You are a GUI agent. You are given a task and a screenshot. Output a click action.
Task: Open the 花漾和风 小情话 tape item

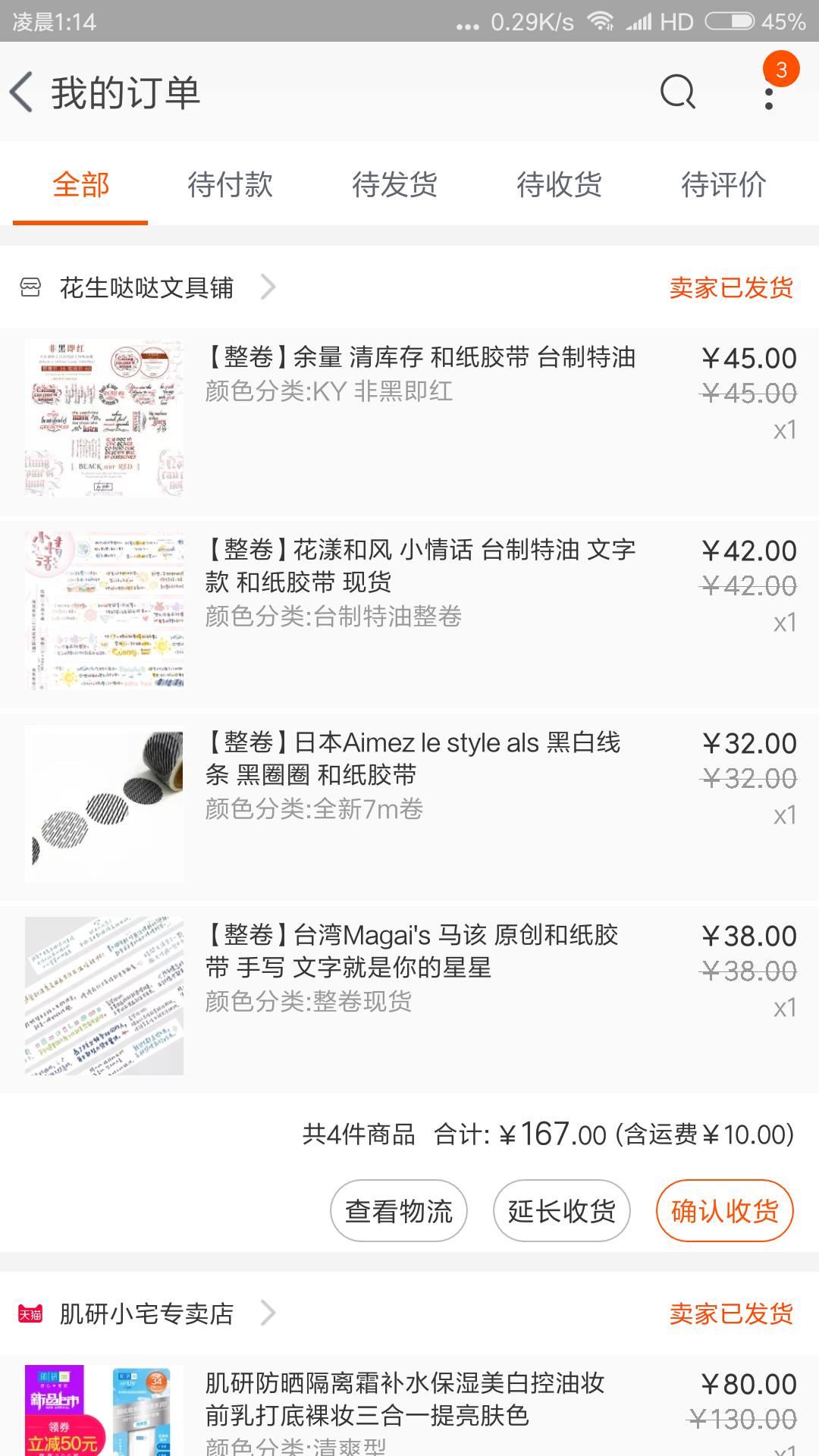[409, 614]
